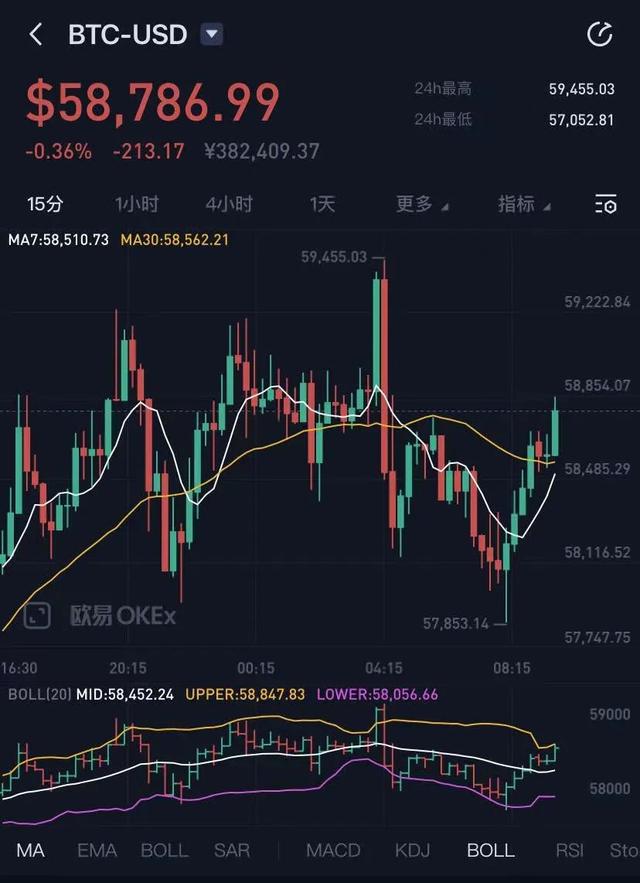Show the KDJ sub-chart
The width and height of the screenshot is (640, 883).
point(412,850)
